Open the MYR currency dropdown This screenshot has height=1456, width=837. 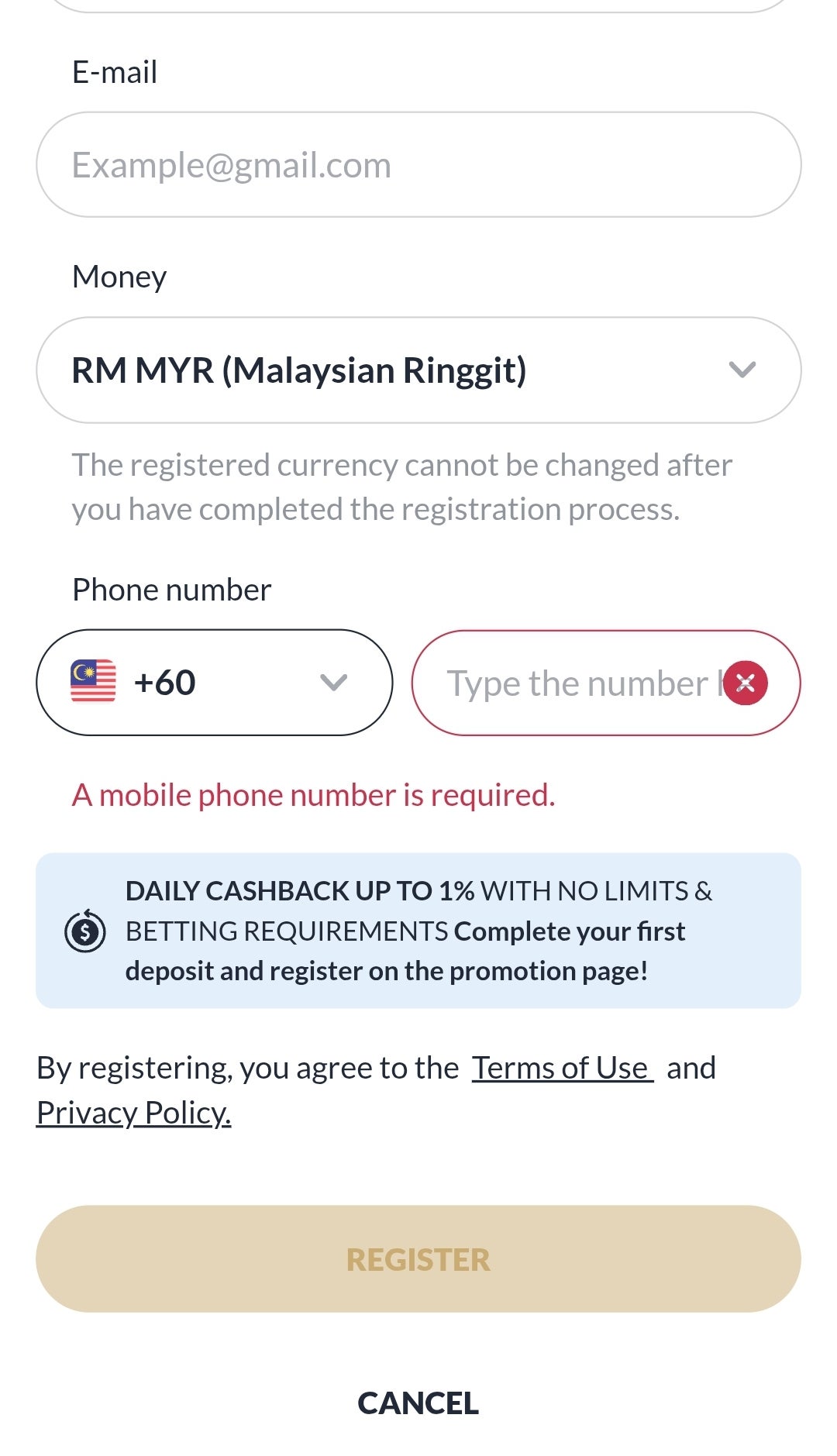(418, 370)
